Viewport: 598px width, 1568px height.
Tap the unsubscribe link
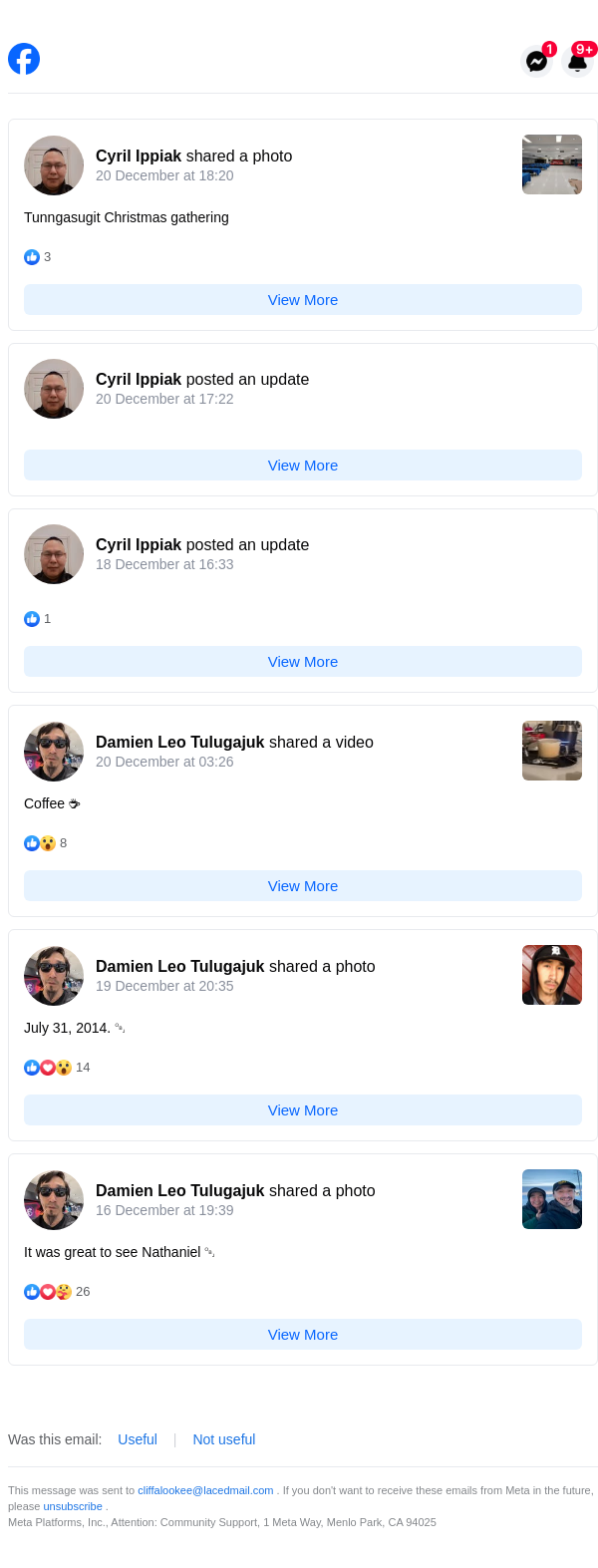[73, 1506]
